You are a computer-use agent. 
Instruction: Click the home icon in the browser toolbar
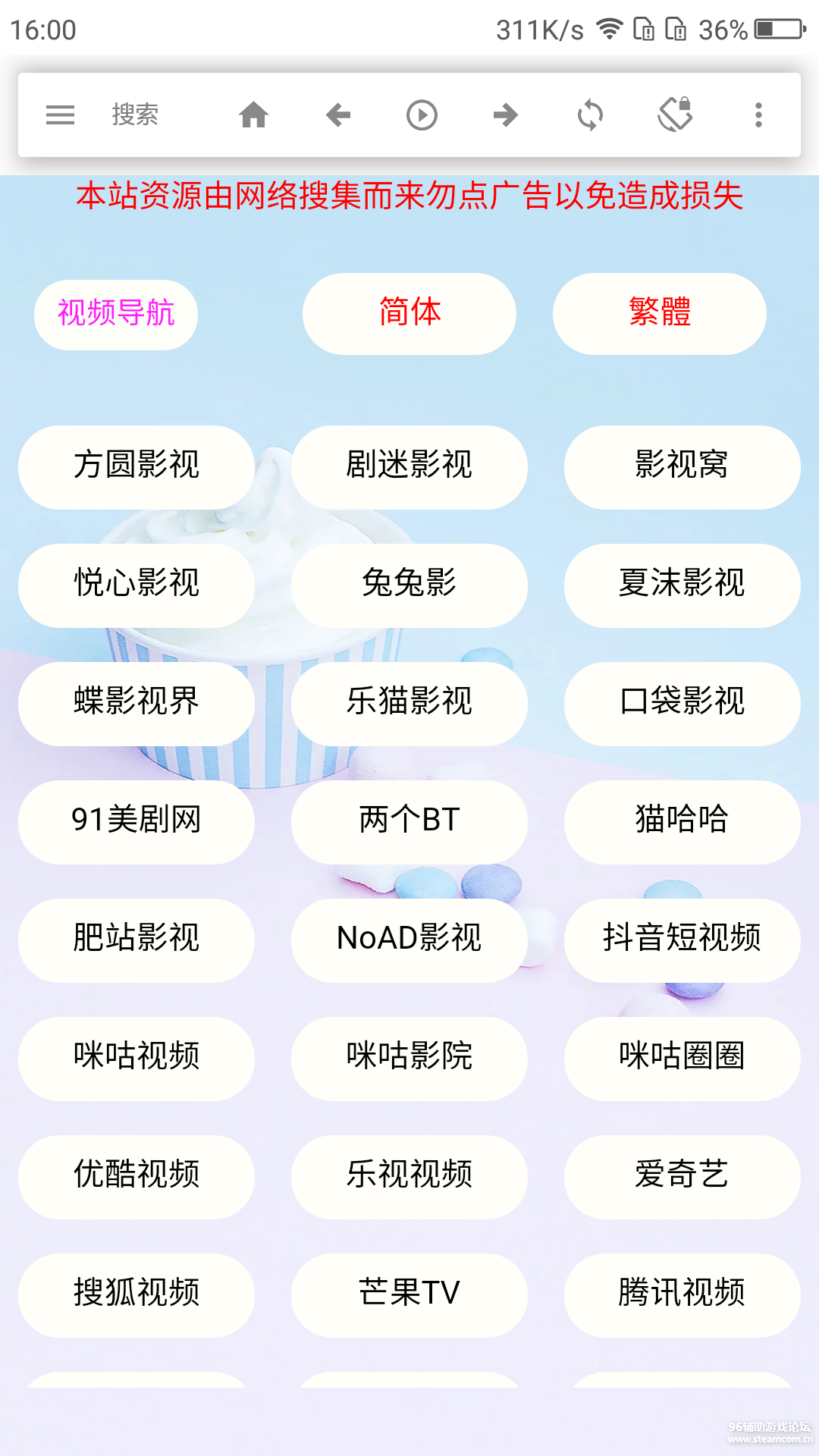point(254,115)
